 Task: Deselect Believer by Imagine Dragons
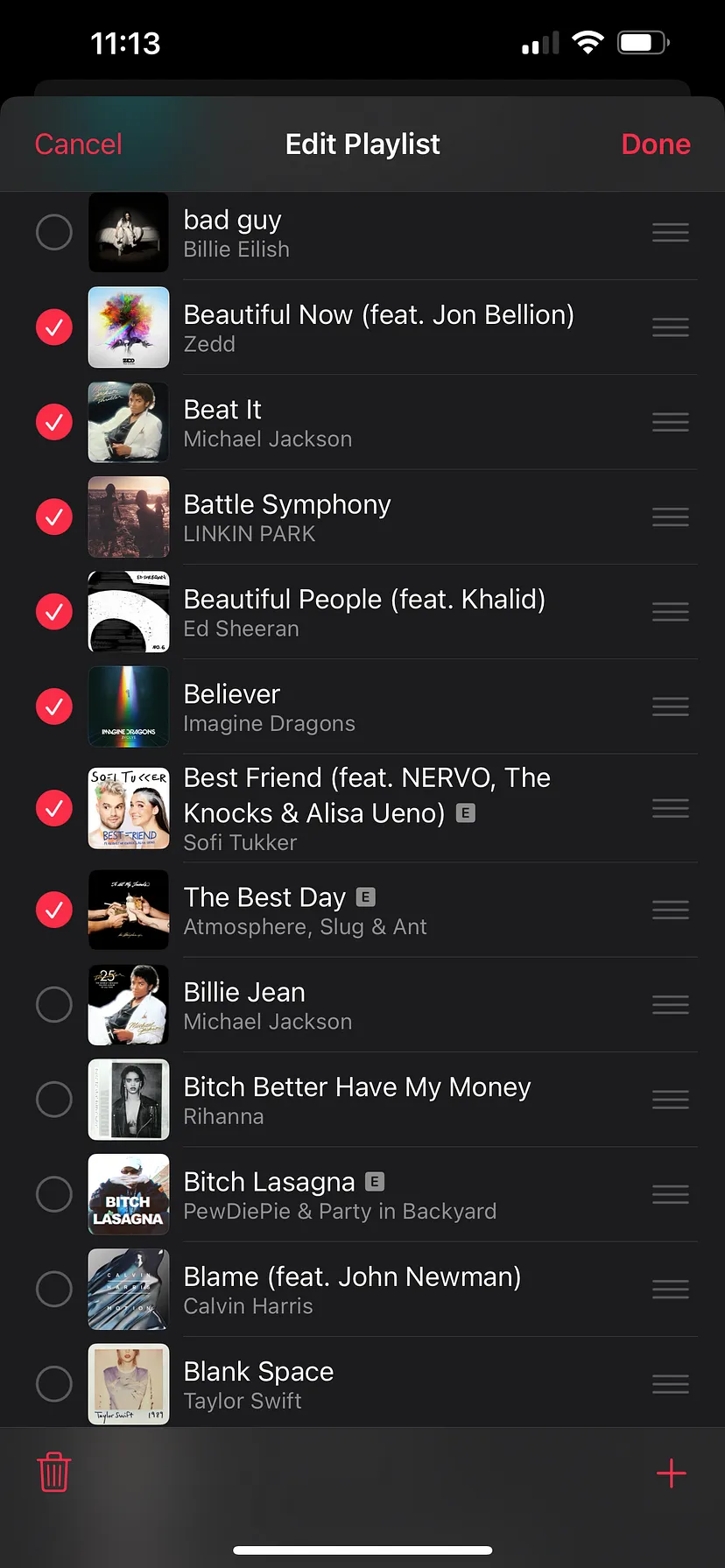pyautogui.click(x=54, y=707)
